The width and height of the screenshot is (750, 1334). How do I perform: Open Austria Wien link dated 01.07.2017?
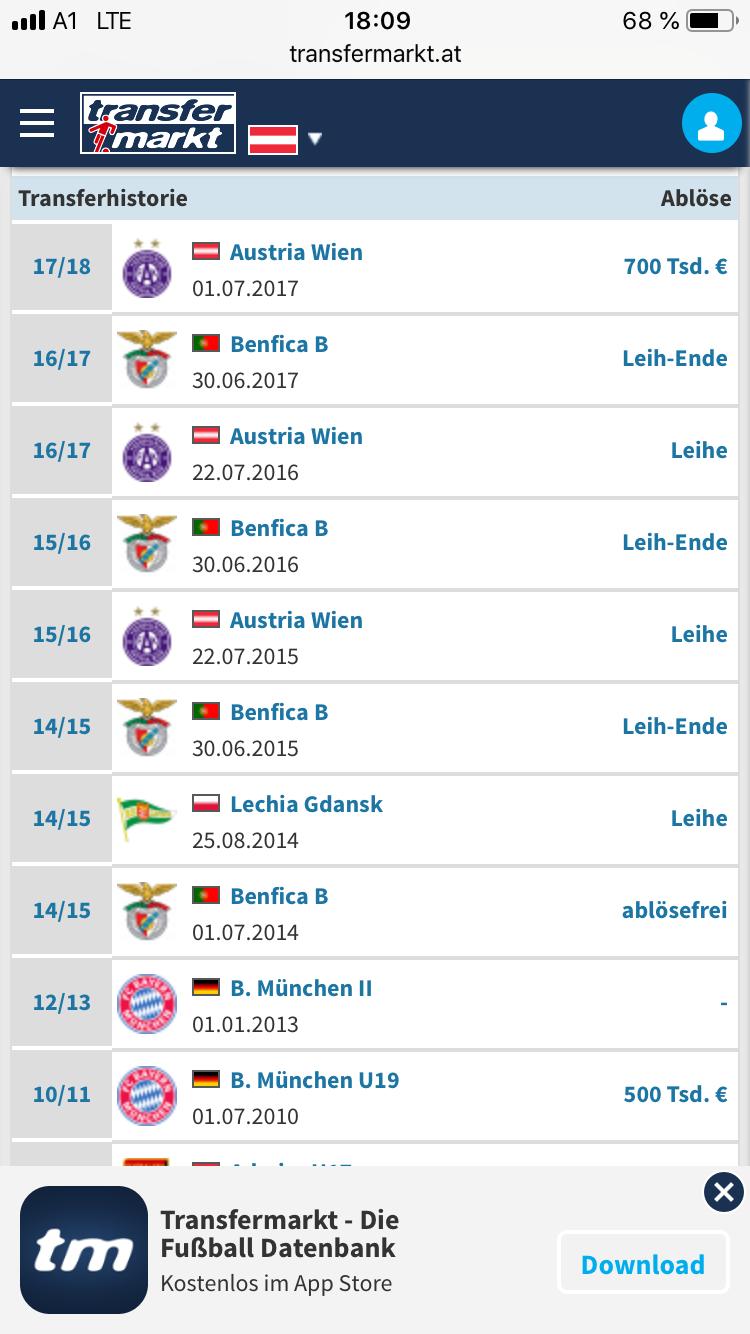[296, 252]
